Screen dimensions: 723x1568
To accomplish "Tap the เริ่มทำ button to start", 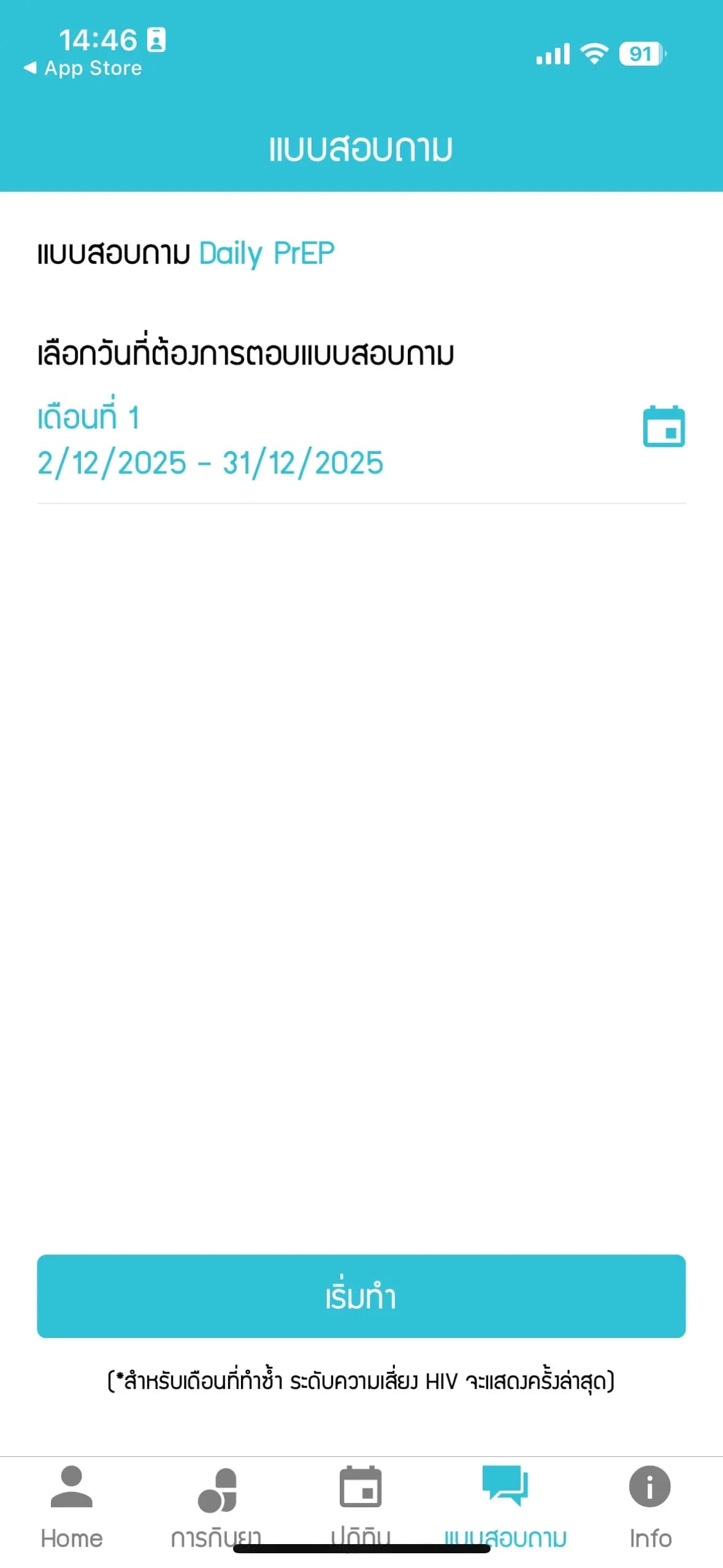I will (x=361, y=1296).
